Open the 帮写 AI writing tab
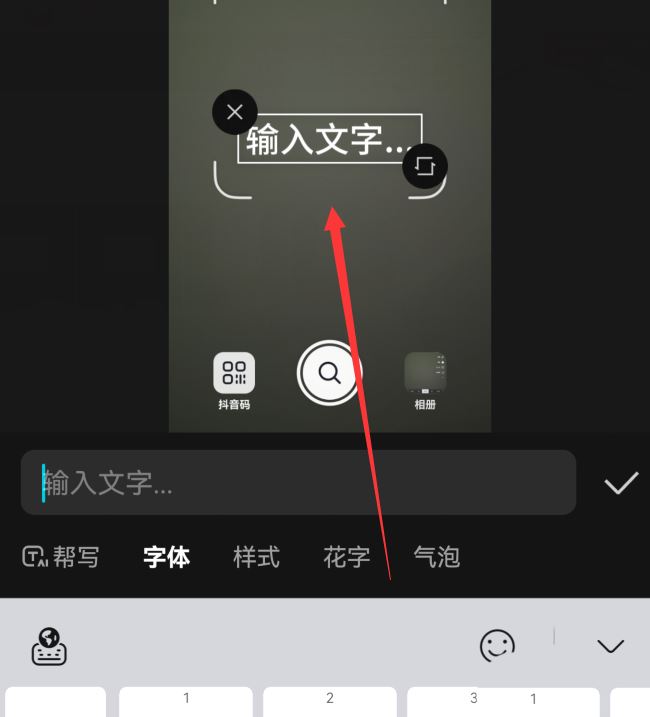 pos(61,557)
